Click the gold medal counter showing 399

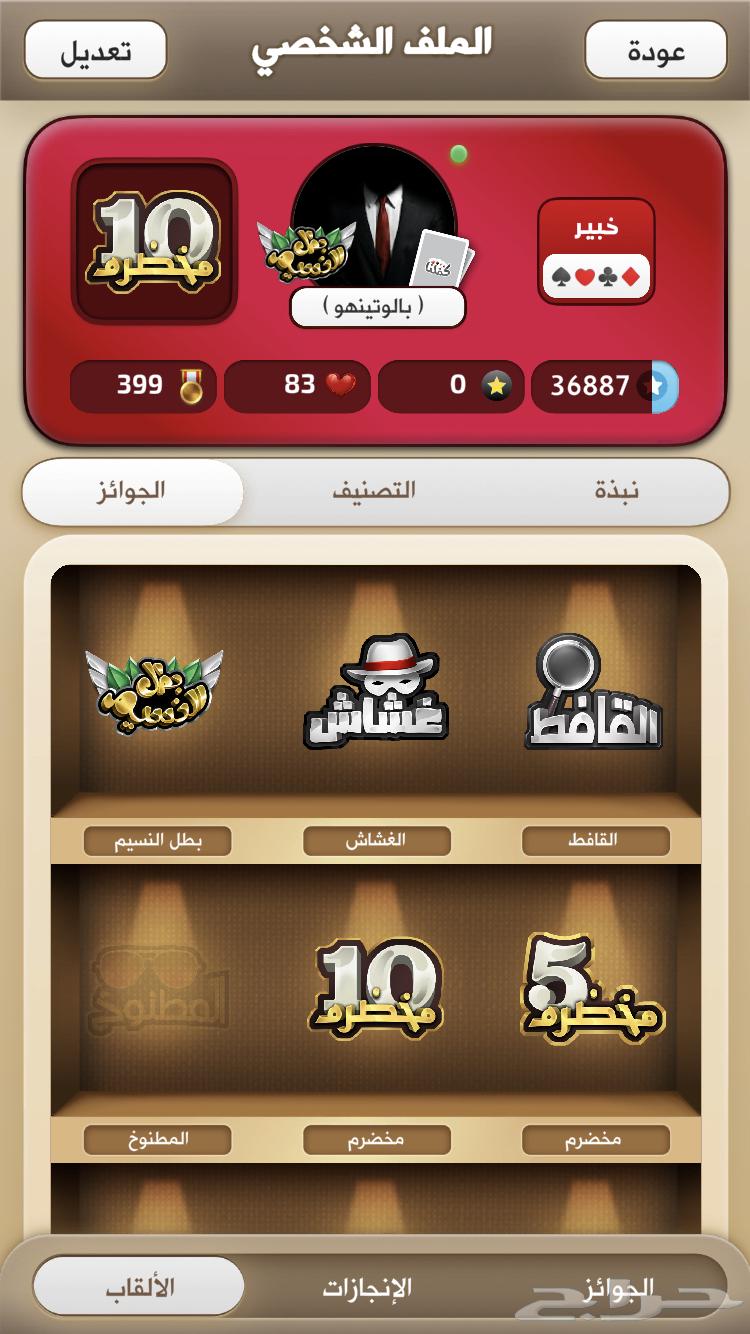[x=142, y=386]
